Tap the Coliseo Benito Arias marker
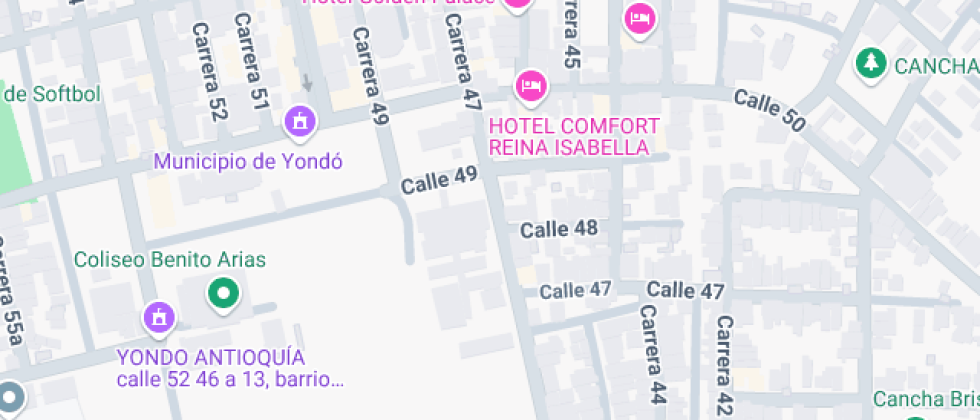The image size is (980, 420). coord(224,294)
